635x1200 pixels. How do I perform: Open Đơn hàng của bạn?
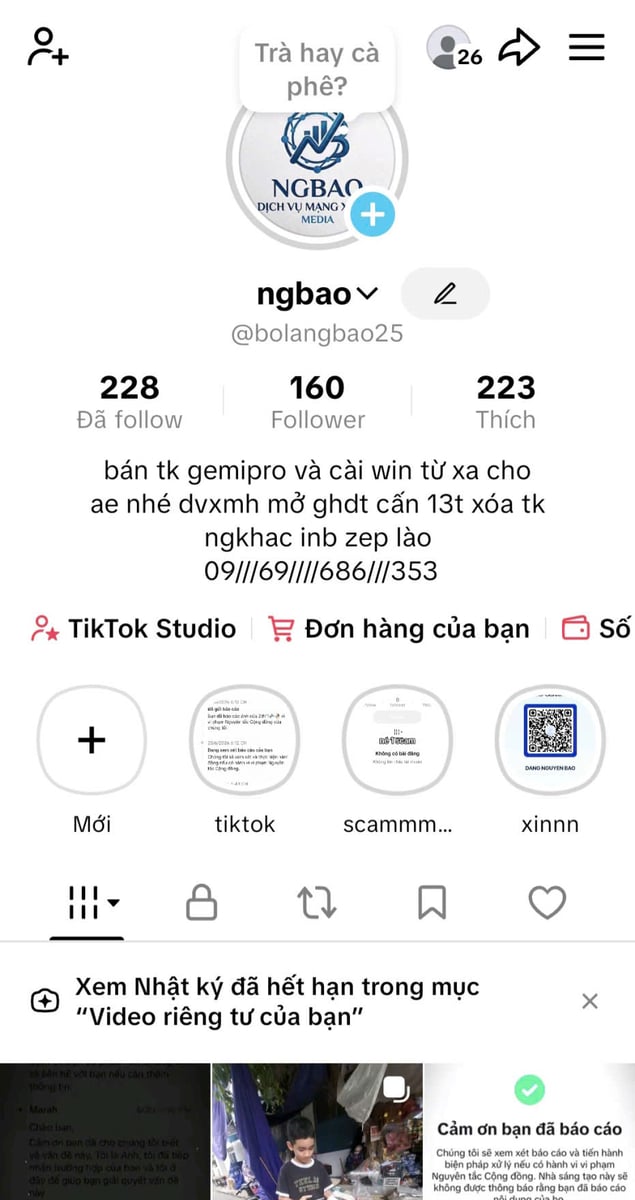click(x=399, y=629)
